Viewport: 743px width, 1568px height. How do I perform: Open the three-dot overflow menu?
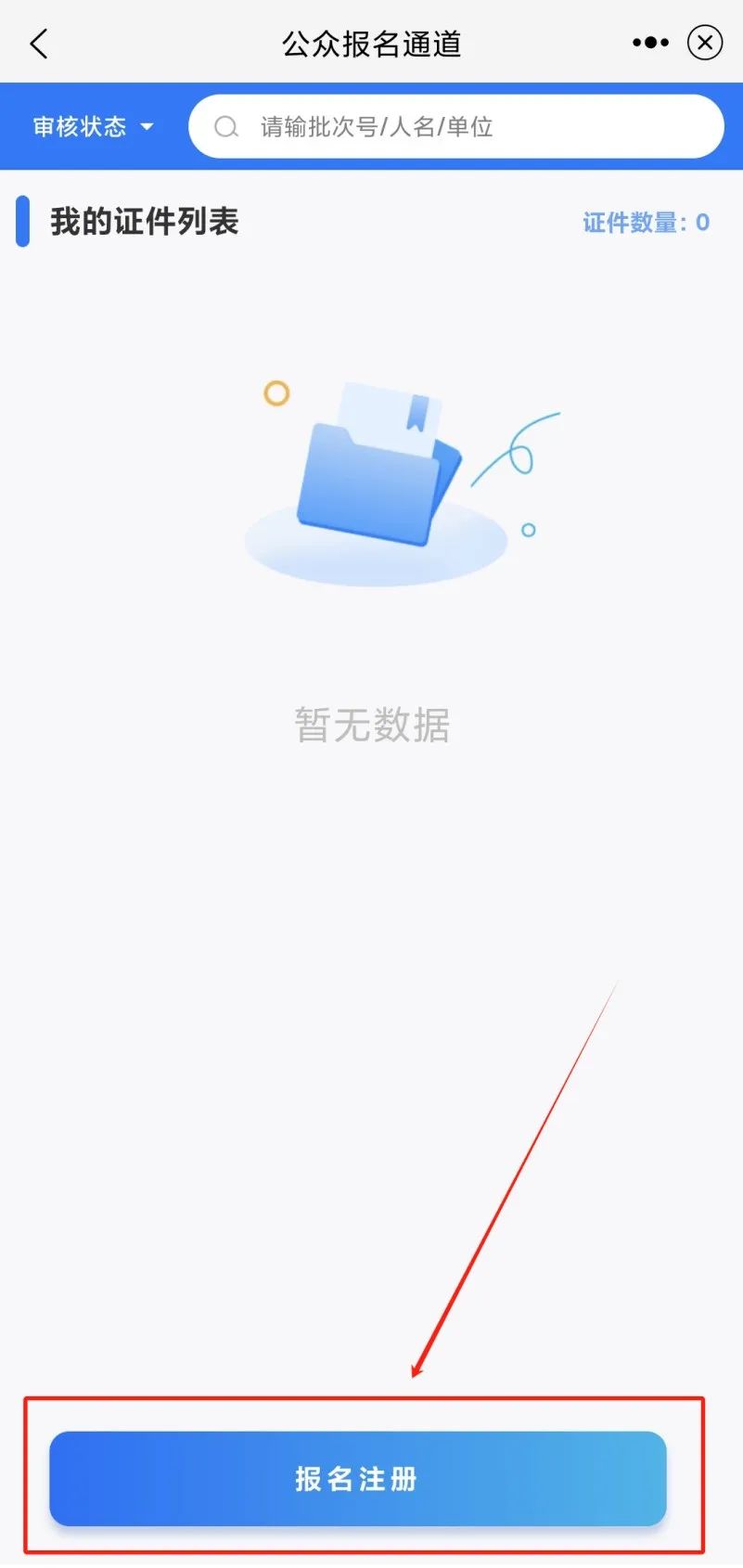pyautogui.click(x=649, y=43)
